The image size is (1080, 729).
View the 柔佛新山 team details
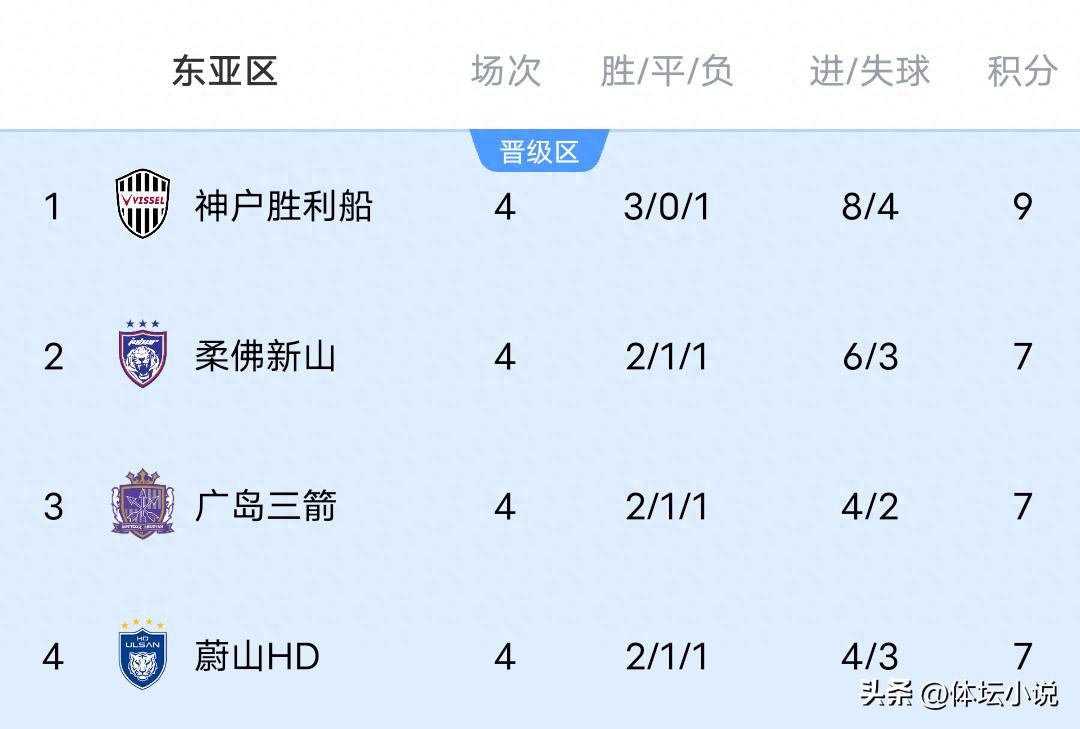pyautogui.click(x=265, y=357)
